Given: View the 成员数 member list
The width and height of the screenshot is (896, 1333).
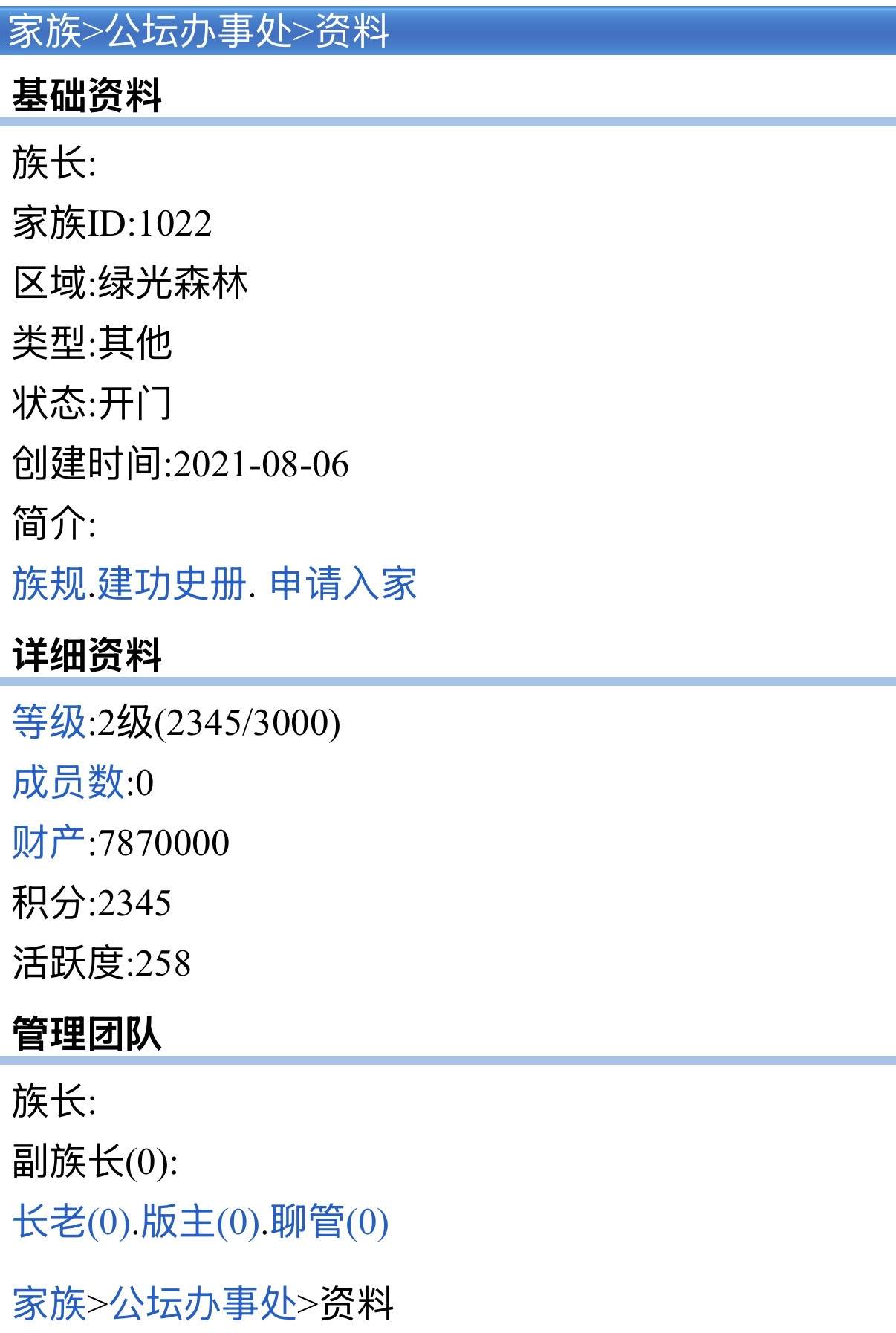Looking at the screenshot, I should [68, 782].
